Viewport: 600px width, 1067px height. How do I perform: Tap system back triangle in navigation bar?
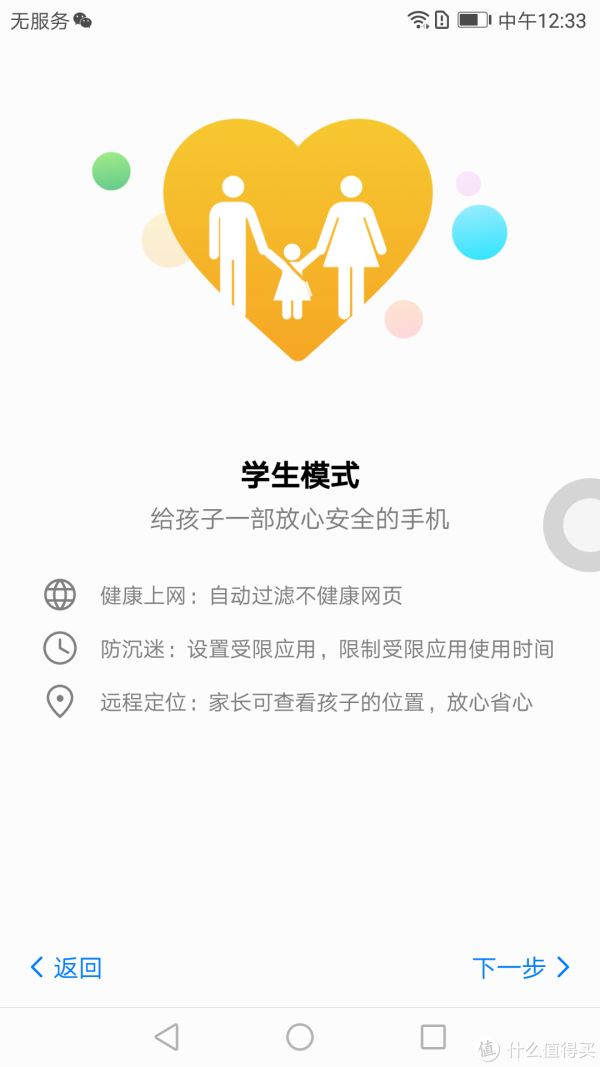pyautogui.click(x=167, y=1037)
